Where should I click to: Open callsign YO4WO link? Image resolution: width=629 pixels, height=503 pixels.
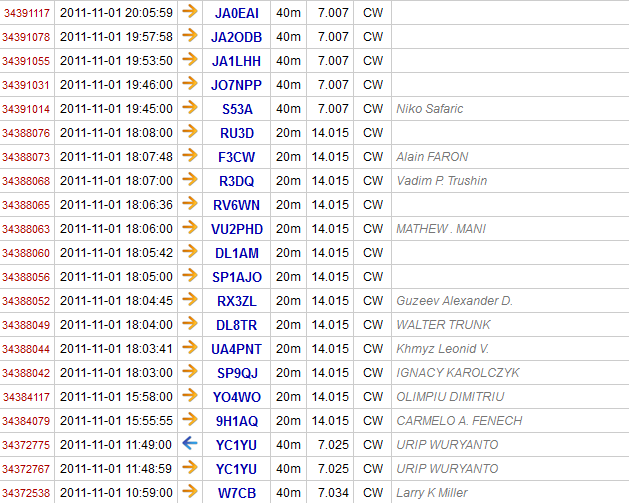(237, 397)
